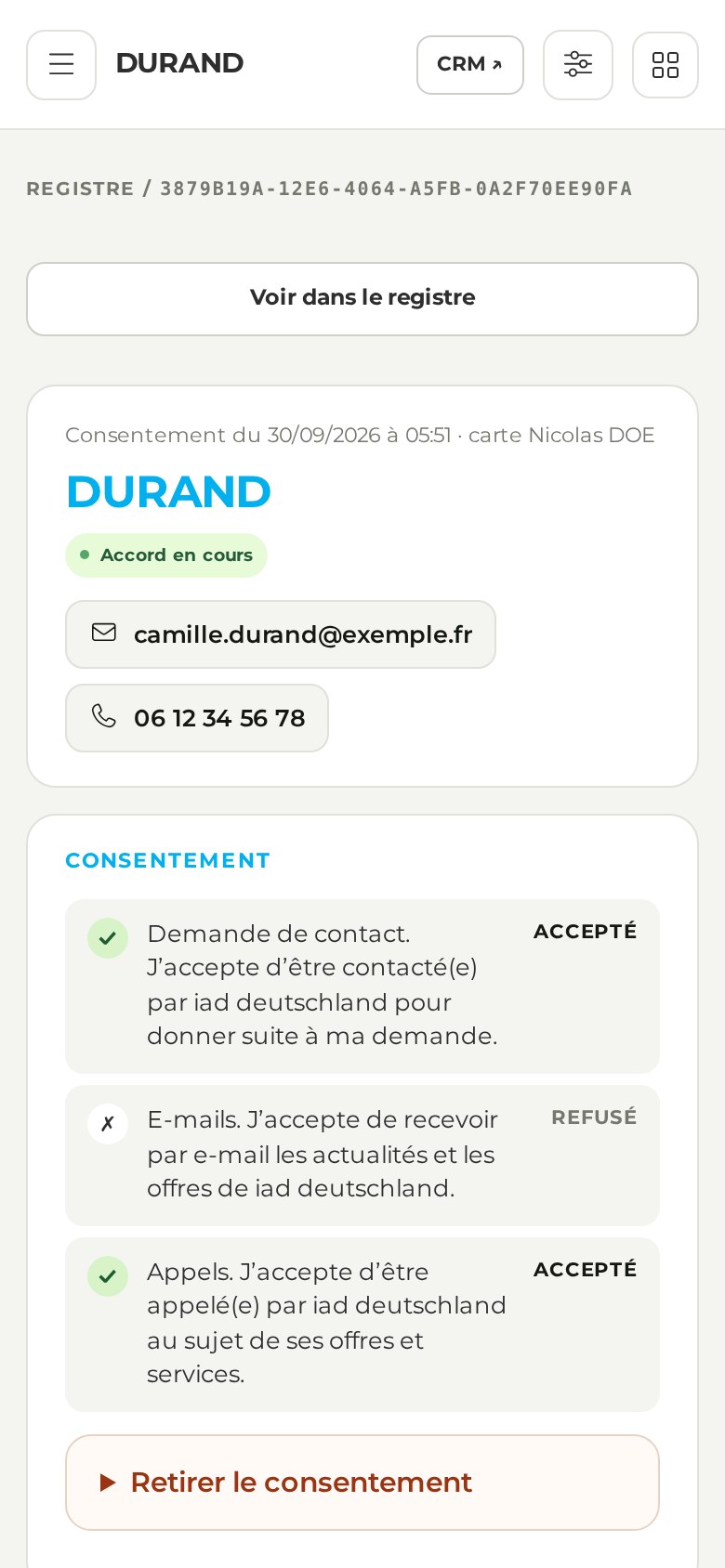Go to REGISTRE breadcrumb
725x1568 pixels.
point(80,189)
